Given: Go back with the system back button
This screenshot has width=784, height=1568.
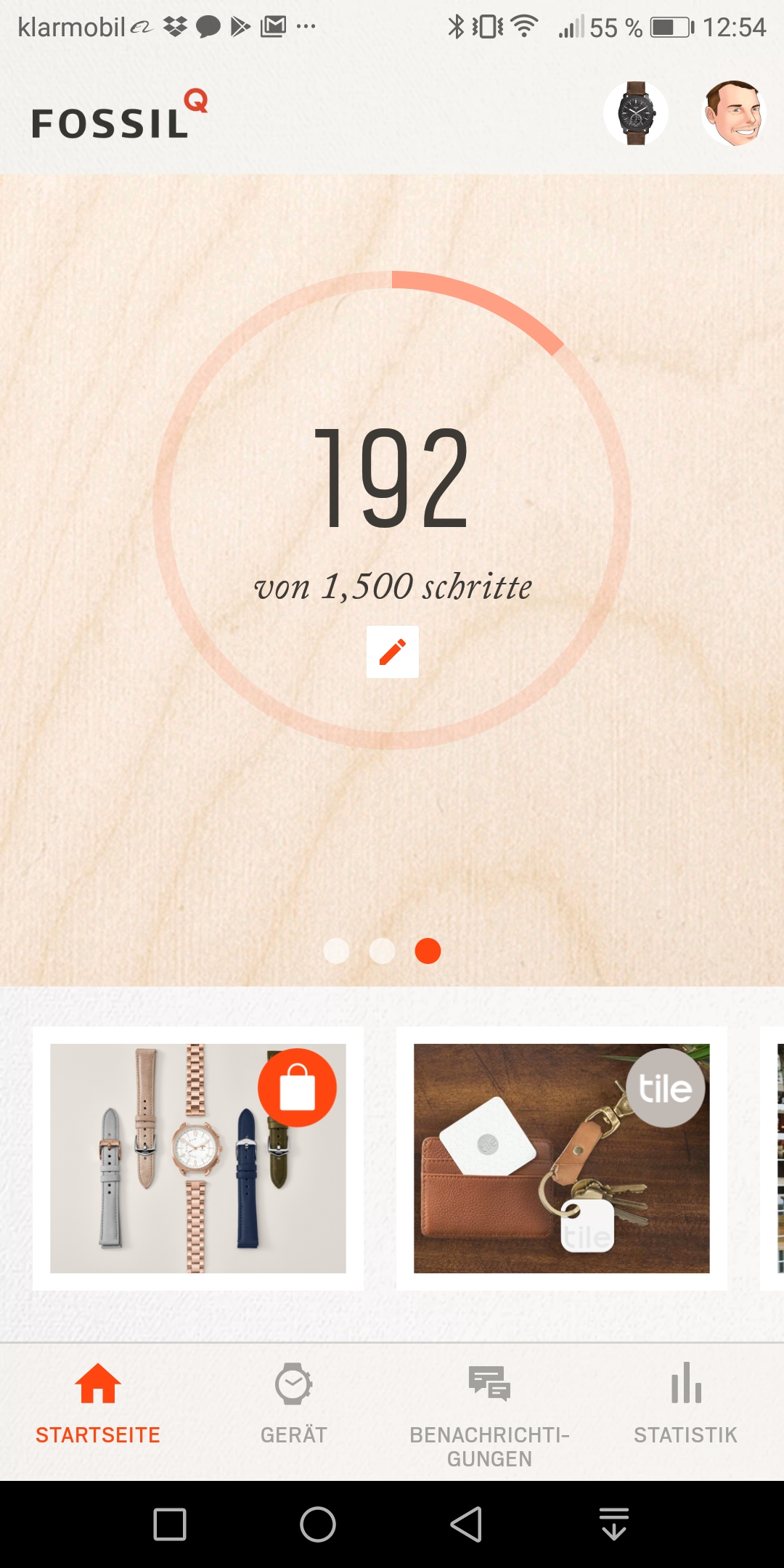Looking at the screenshot, I should coord(466,1524).
